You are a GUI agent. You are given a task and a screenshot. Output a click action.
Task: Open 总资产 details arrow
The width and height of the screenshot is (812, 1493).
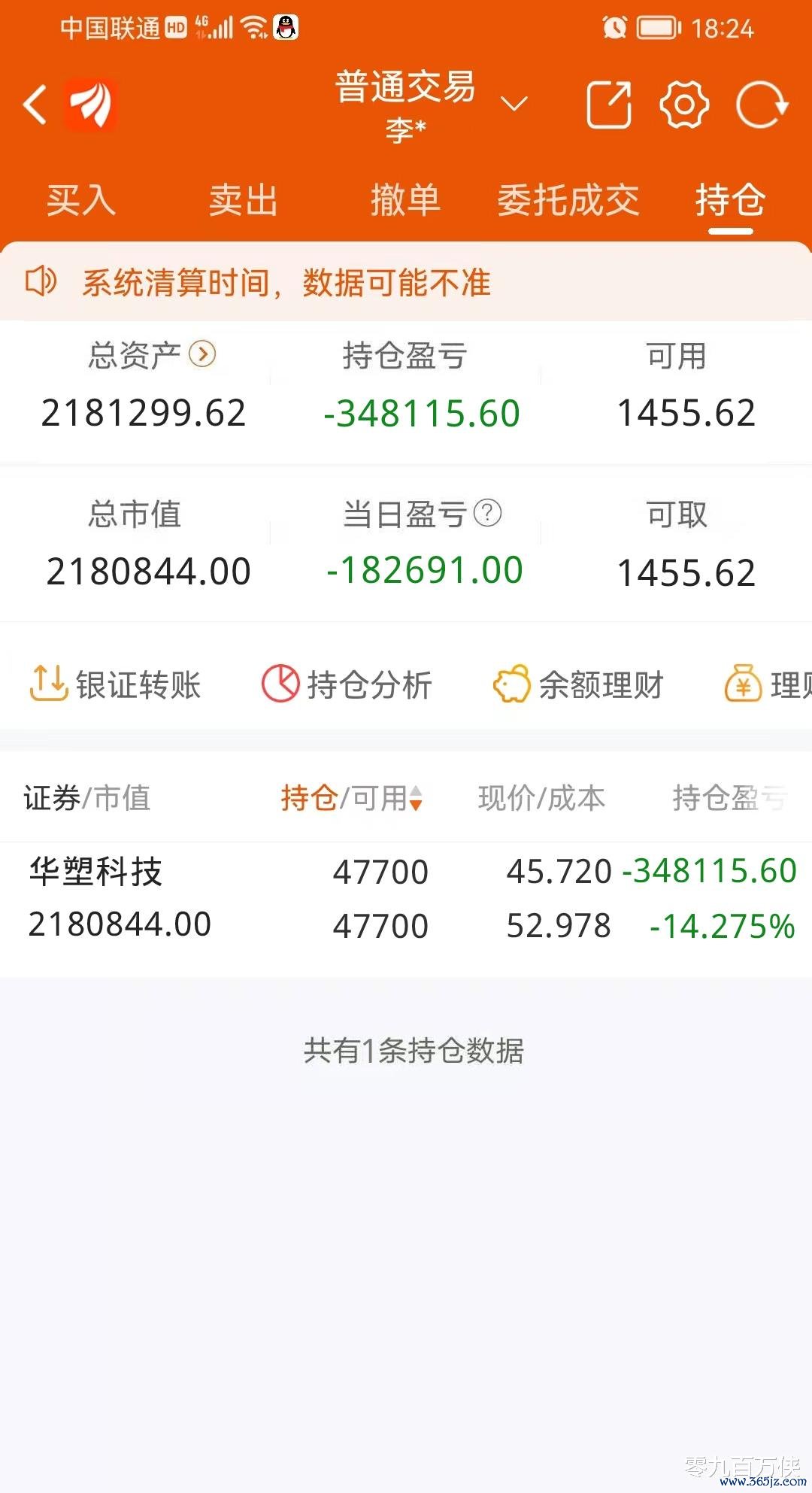pos(202,354)
